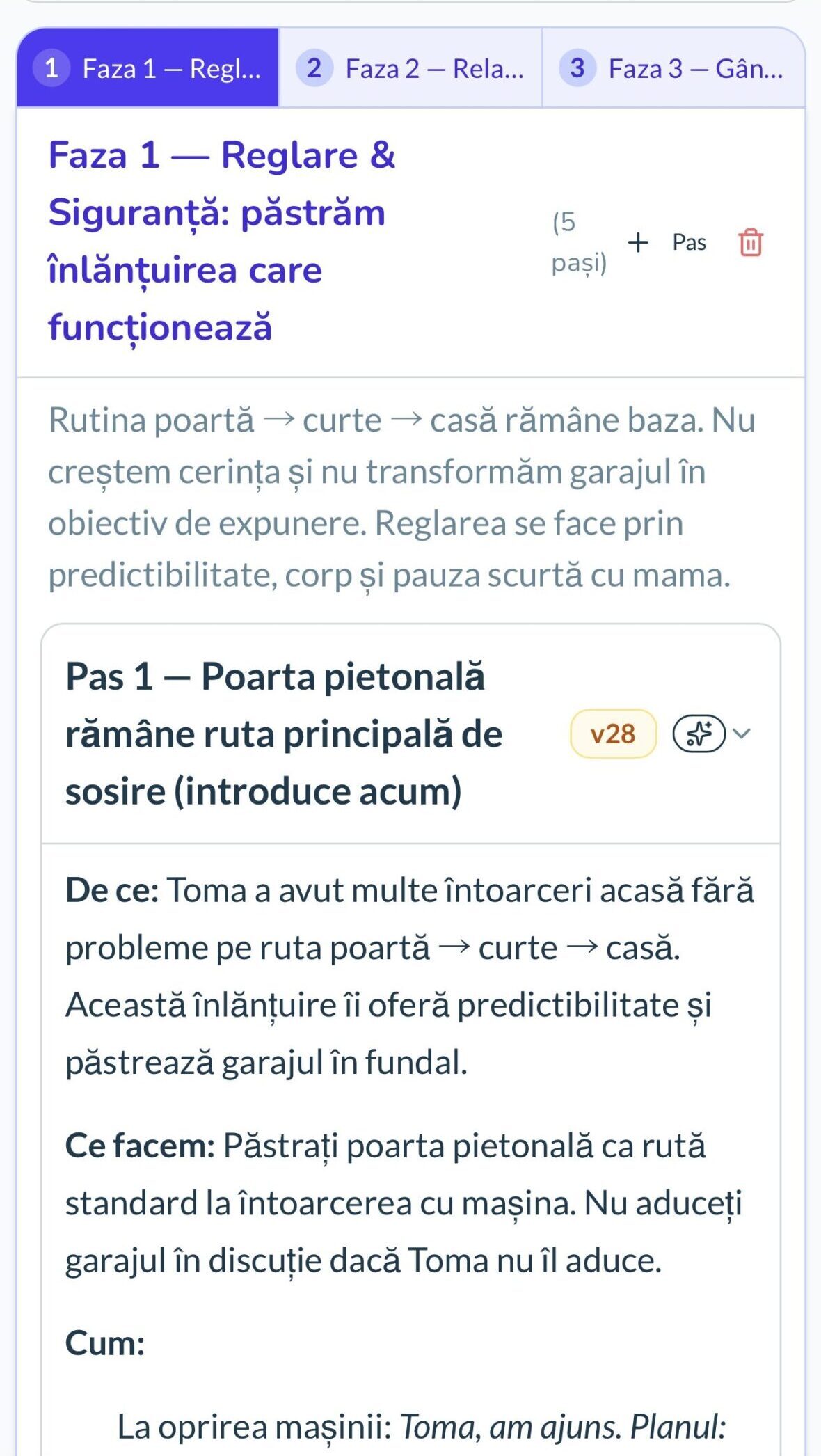
Task: Select the Faza 1 tab
Action: tap(148, 68)
